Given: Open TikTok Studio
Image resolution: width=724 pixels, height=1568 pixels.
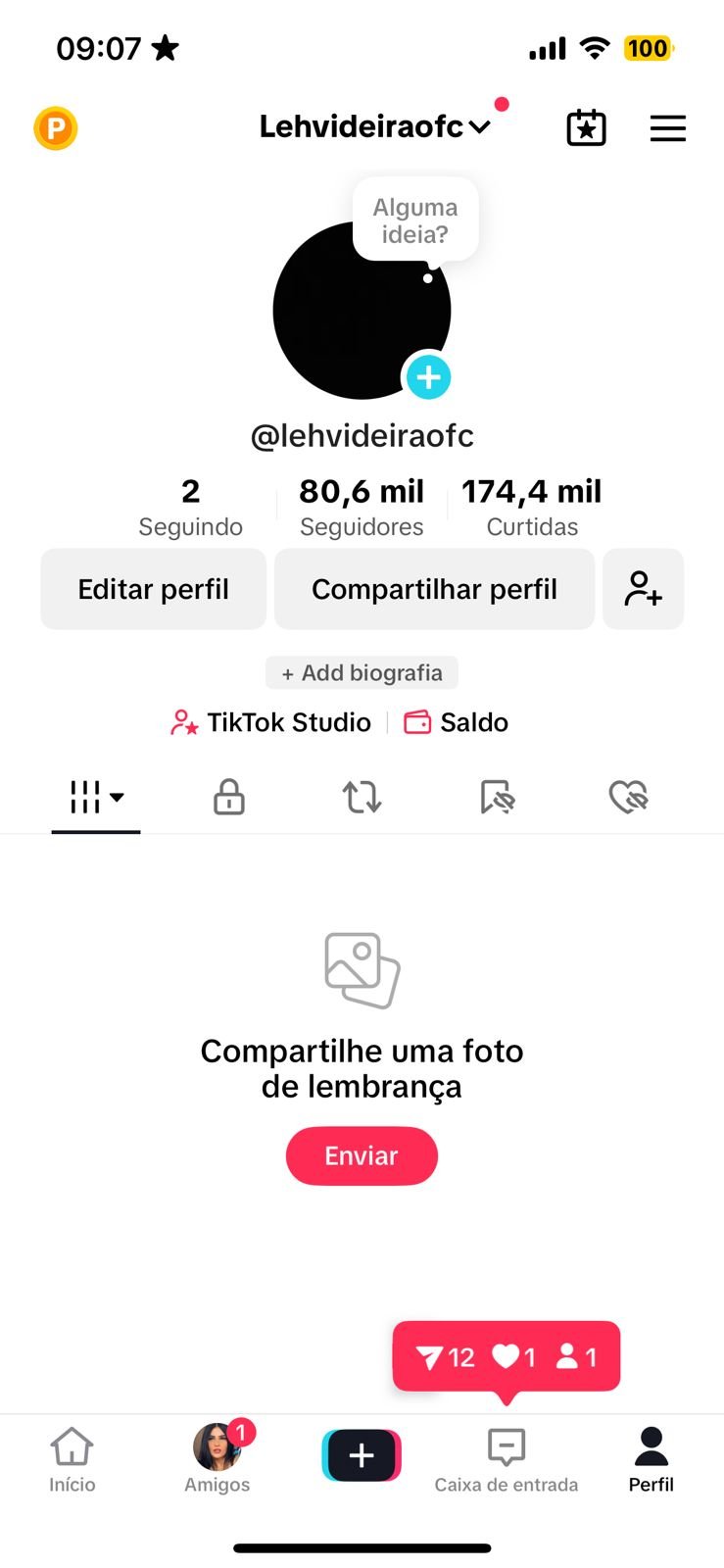Looking at the screenshot, I should coord(270,723).
